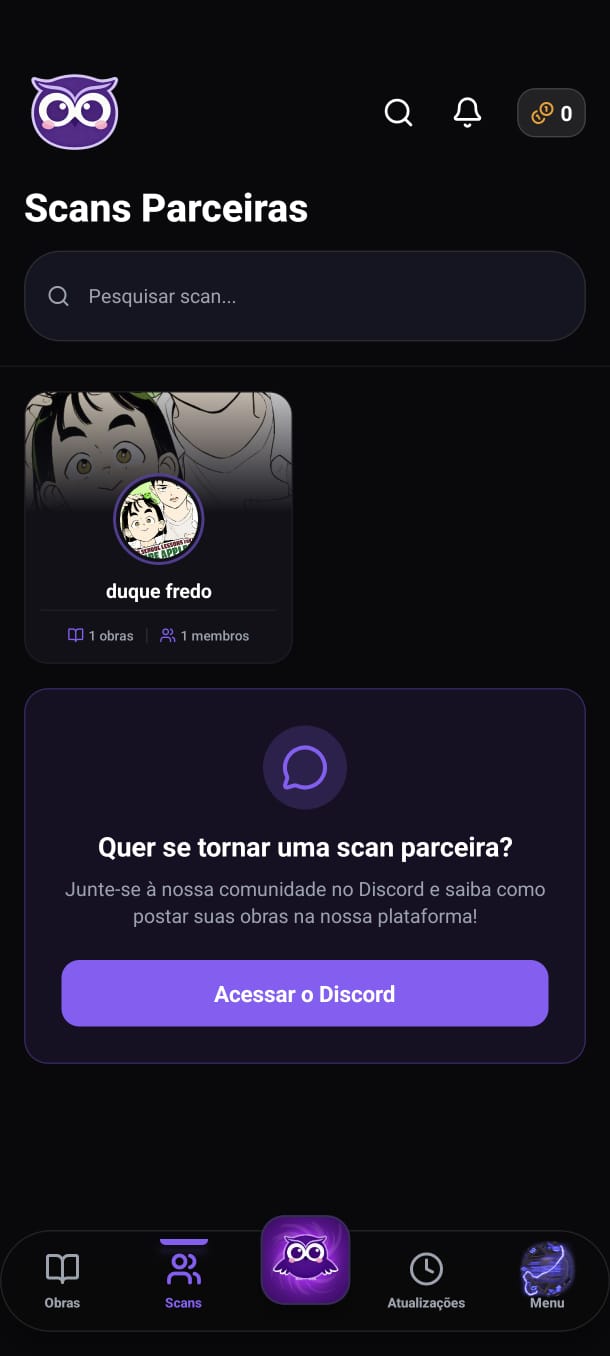Open the duque fredo scan card
This screenshot has width=610, height=1356.
(x=158, y=527)
